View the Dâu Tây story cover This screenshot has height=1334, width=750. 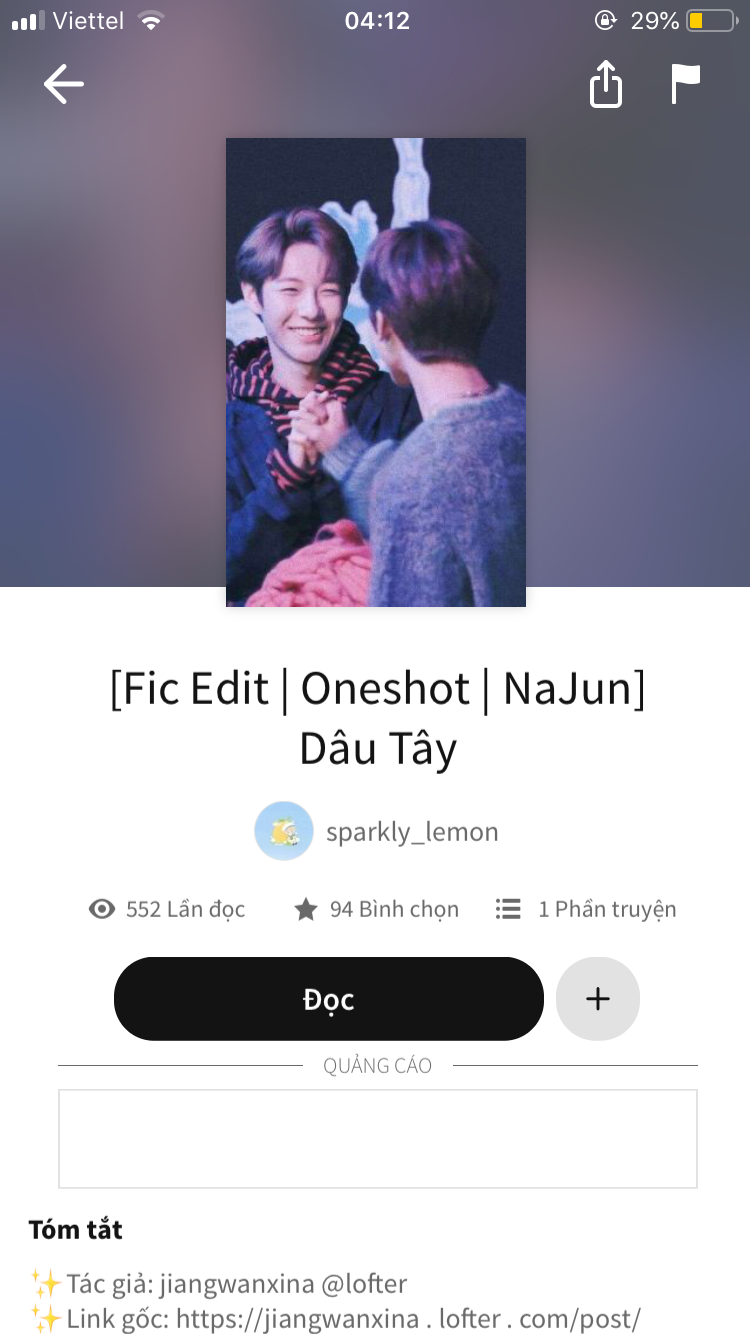(x=375, y=372)
